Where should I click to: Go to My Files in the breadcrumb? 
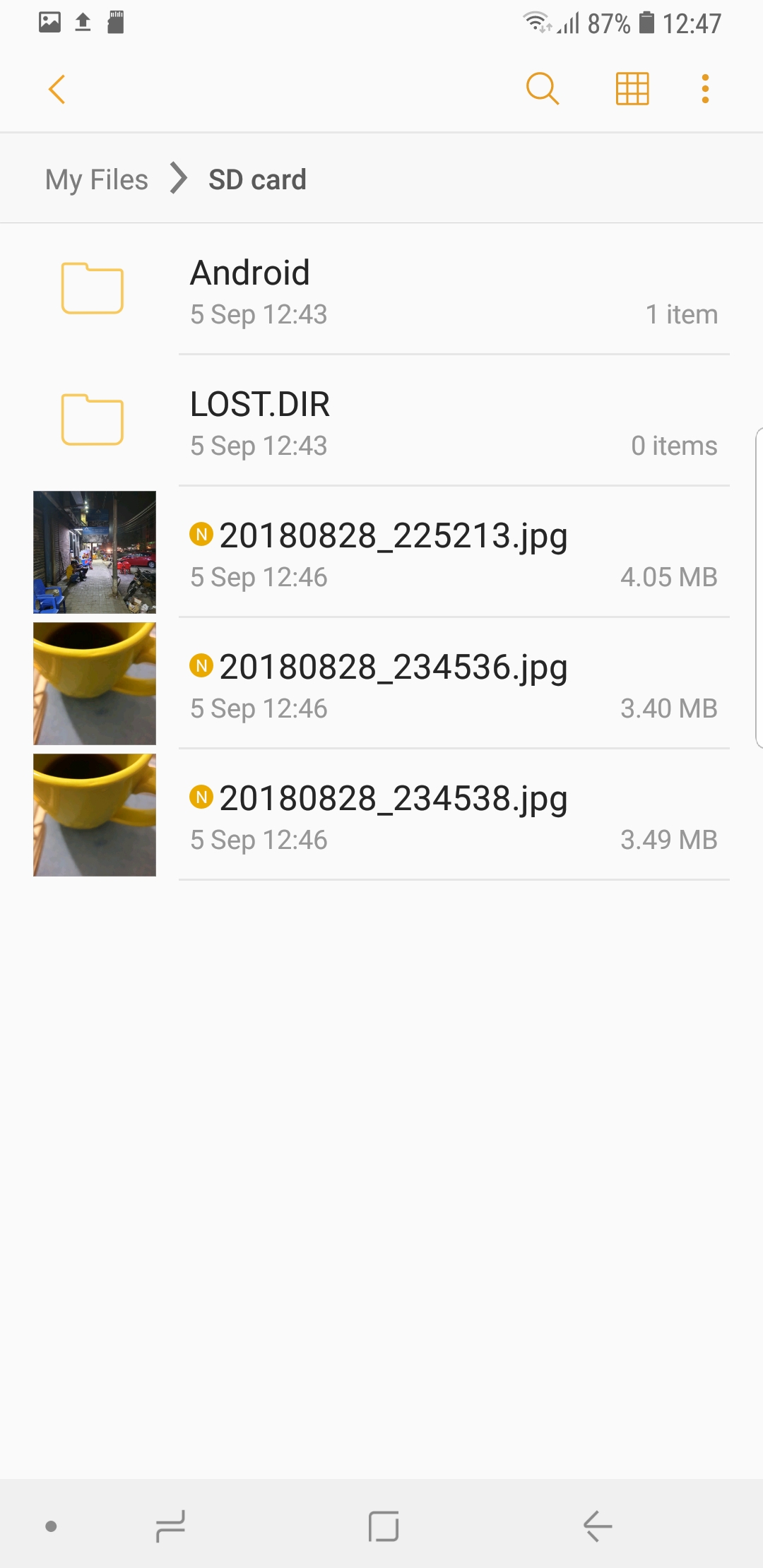coord(97,179)
